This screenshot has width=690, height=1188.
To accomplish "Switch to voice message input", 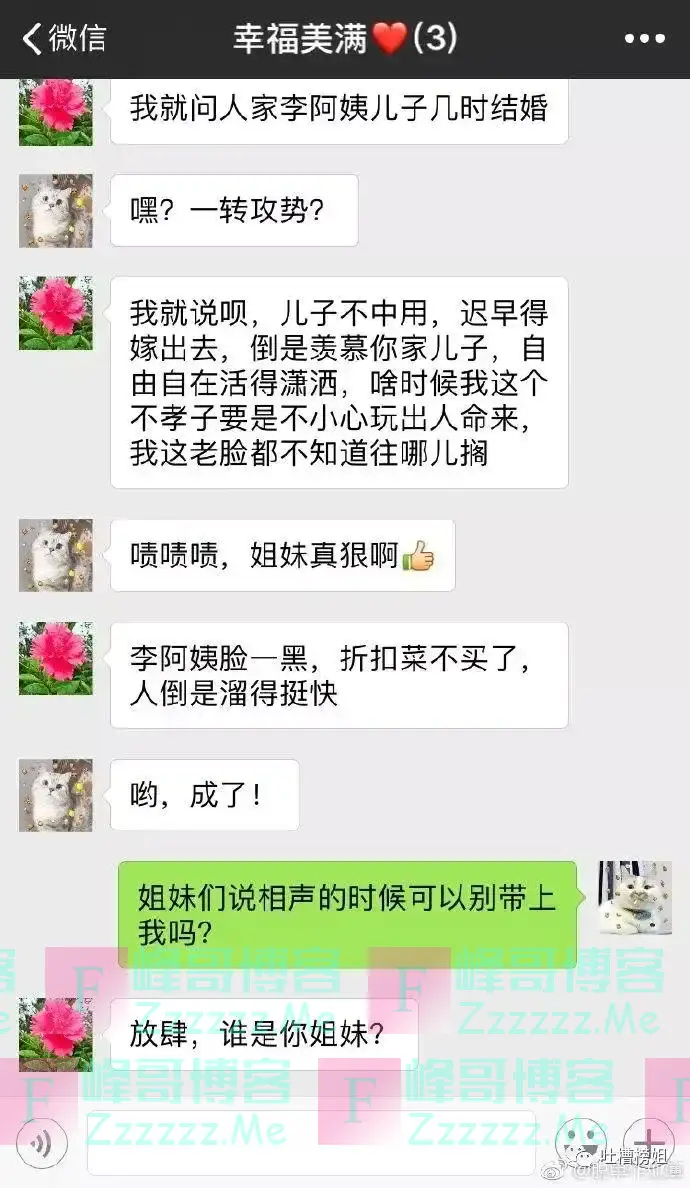I will [41, 1141].
